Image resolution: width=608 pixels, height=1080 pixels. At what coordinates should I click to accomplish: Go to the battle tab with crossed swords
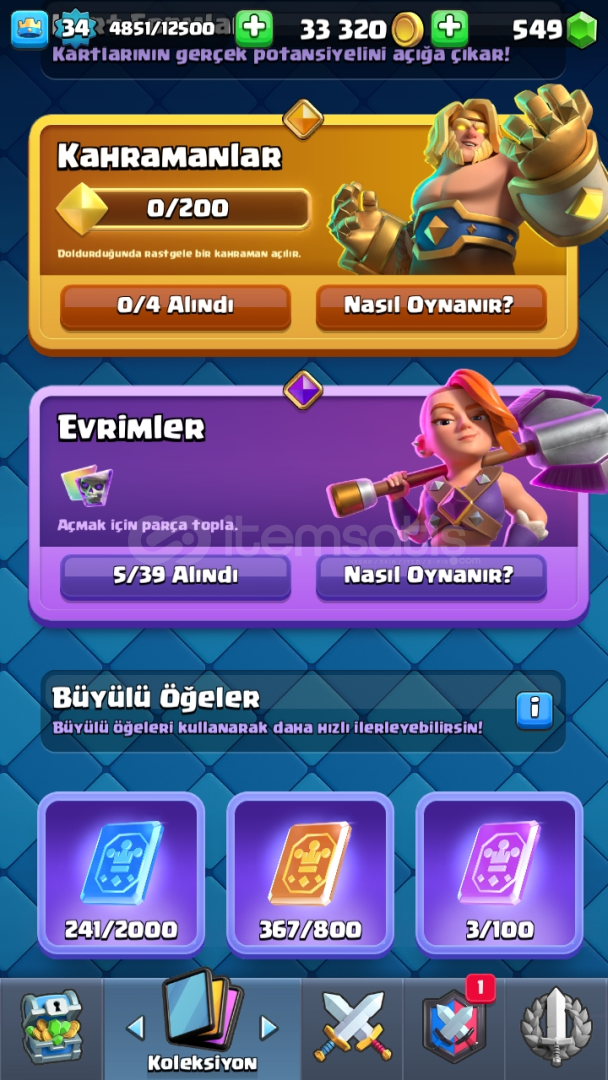click(352, 1027)
